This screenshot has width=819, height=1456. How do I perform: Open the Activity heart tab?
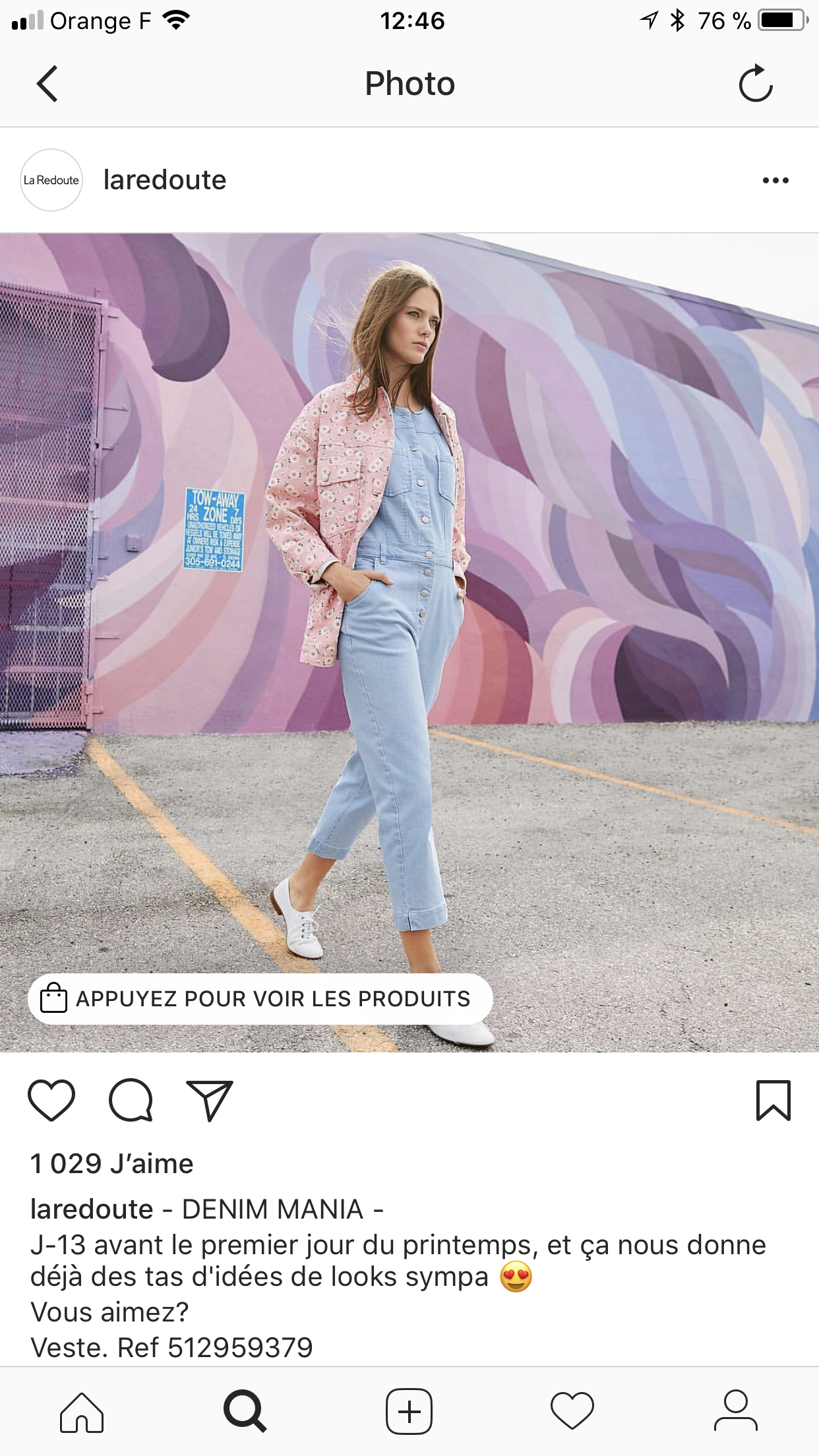click(x=572, y=1412)
